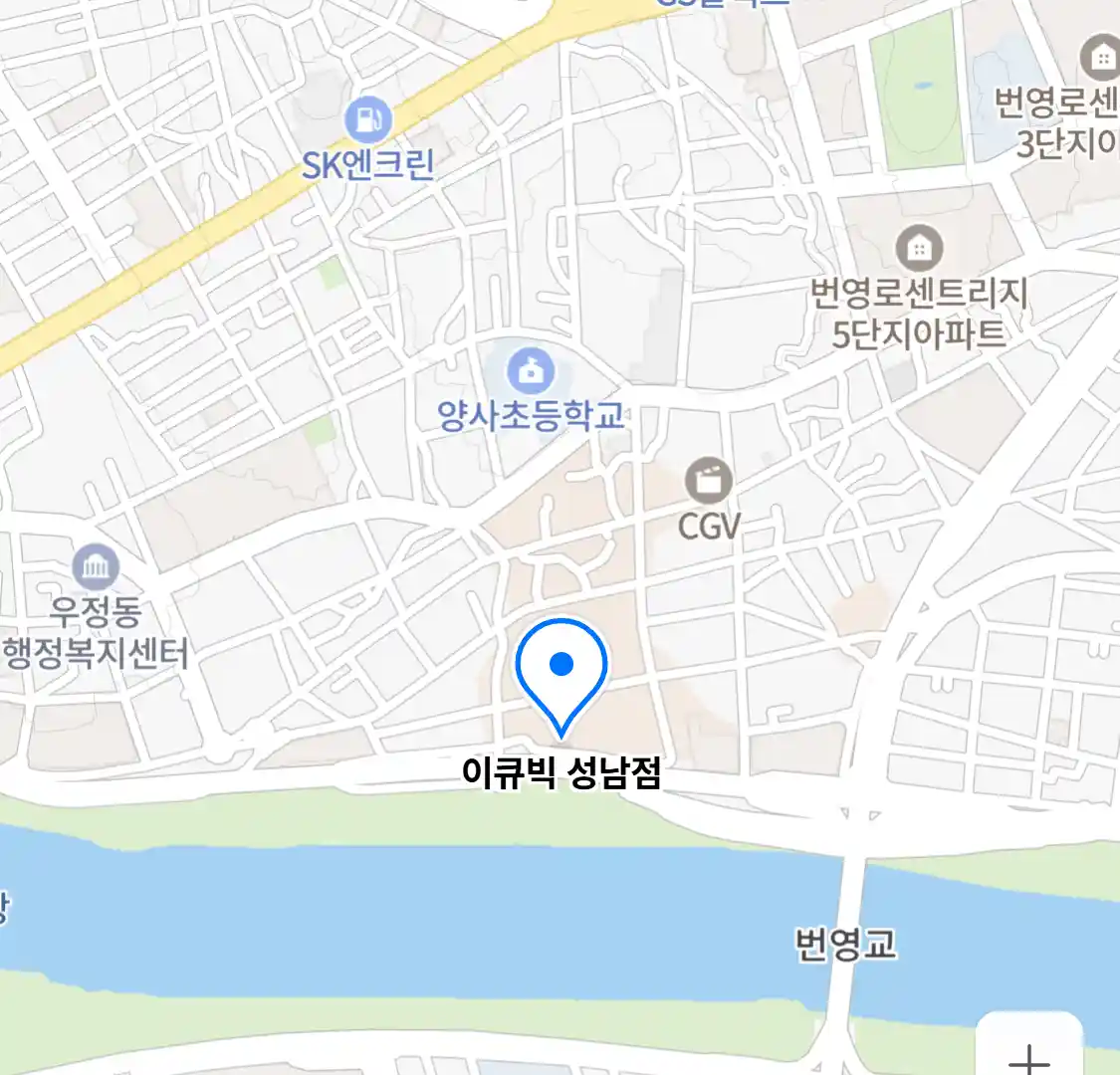This screenshot has width=1120, height=1075.
Task: Select the 양사초등학교 school marker
Action: (531, 371)
